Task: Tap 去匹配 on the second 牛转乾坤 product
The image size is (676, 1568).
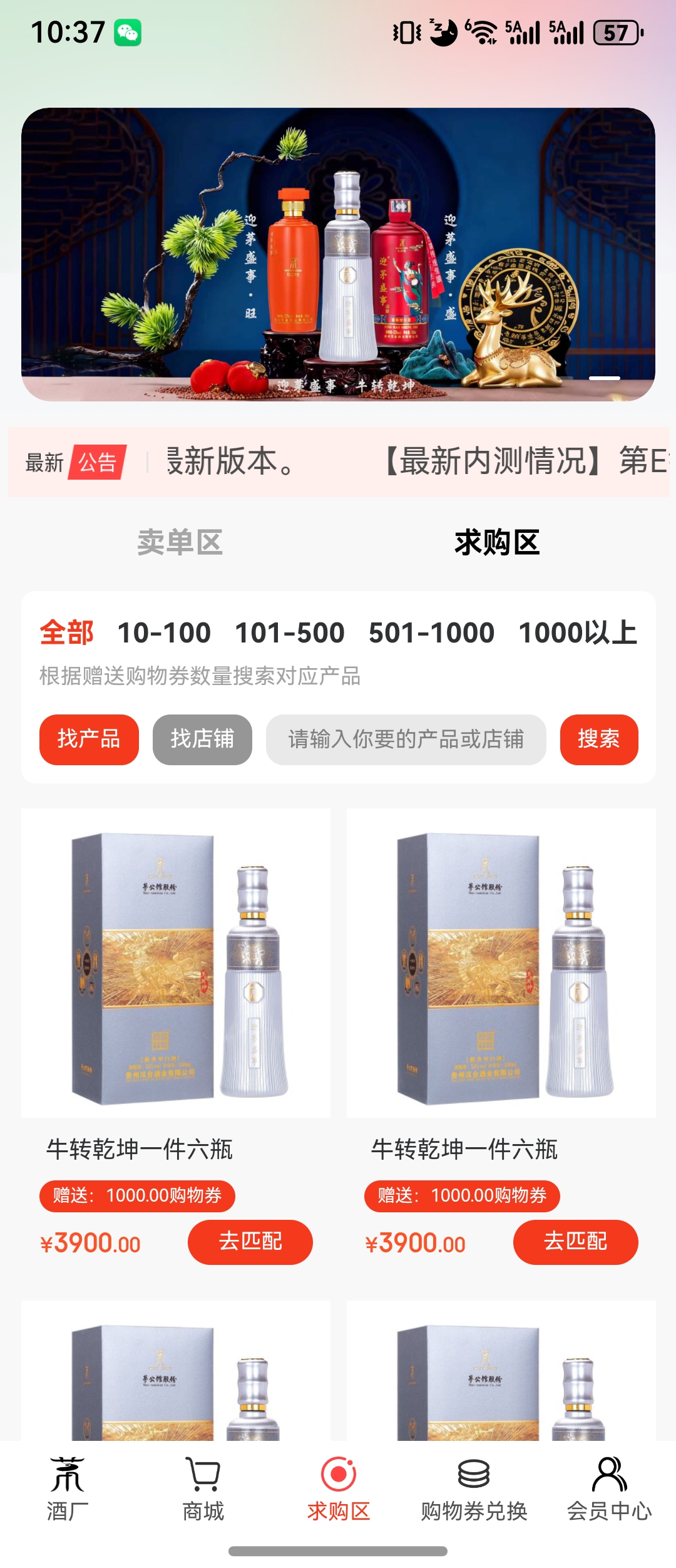Action: [x=575, y=1242]
